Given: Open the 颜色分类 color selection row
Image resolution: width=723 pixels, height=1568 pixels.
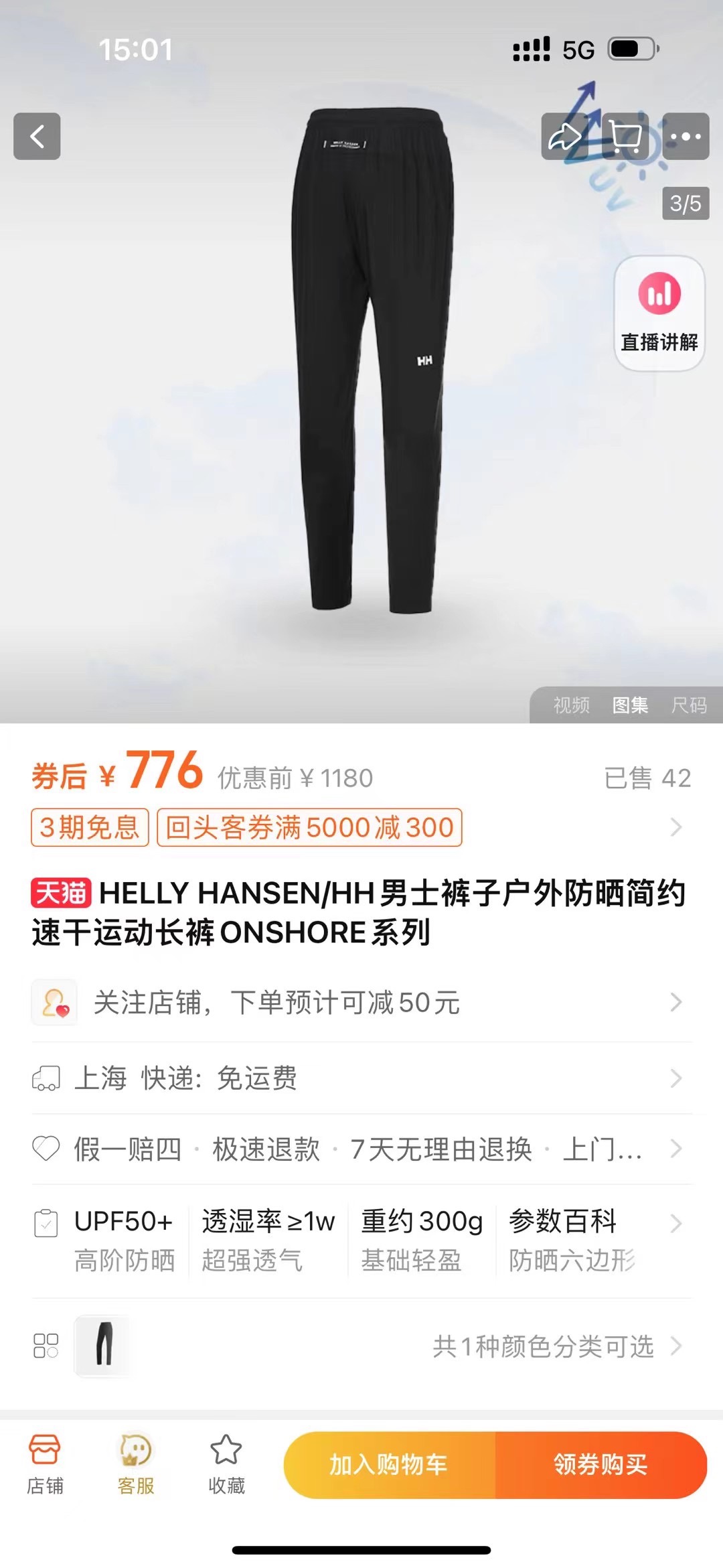Looking at the screenshot, I should click(x=361, y=1346).
